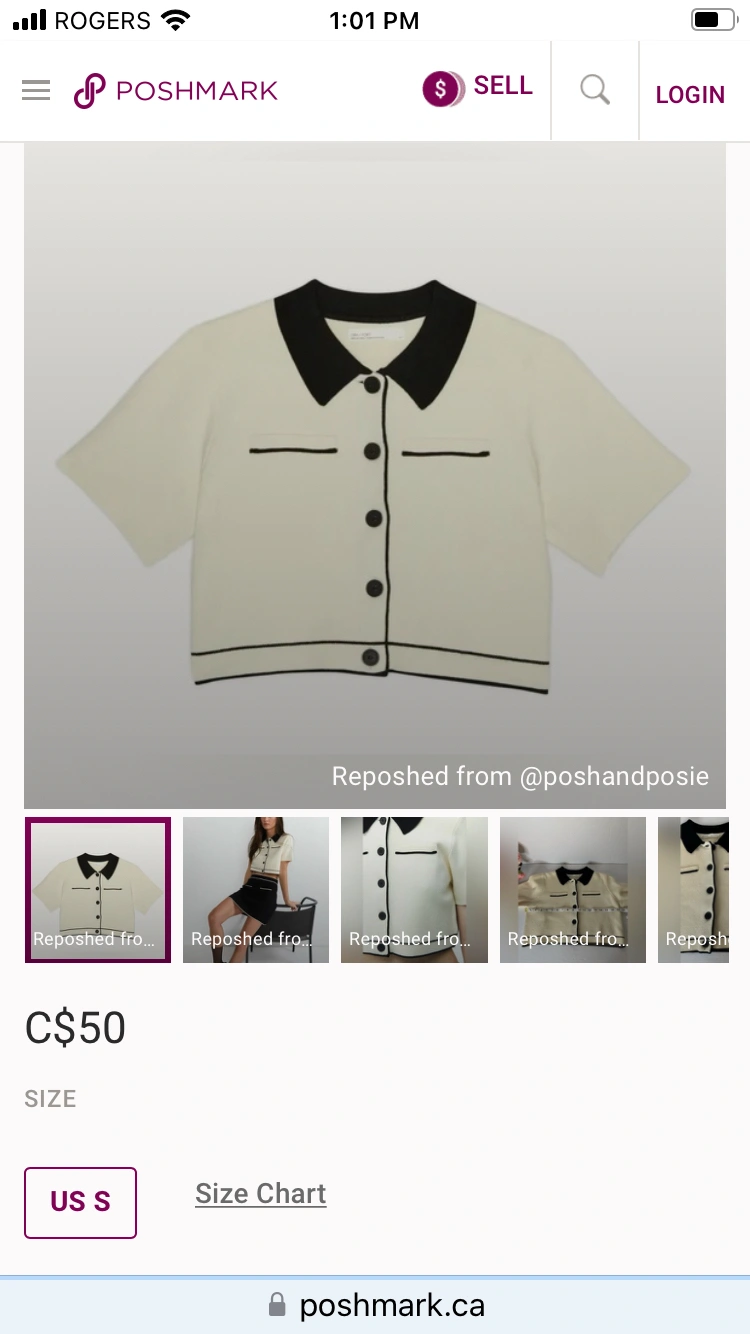Image resolution: width=750 pixels, height=1334 pixels.
Task: Open the Size Chart link
Action: click(x=261, y=1194)
